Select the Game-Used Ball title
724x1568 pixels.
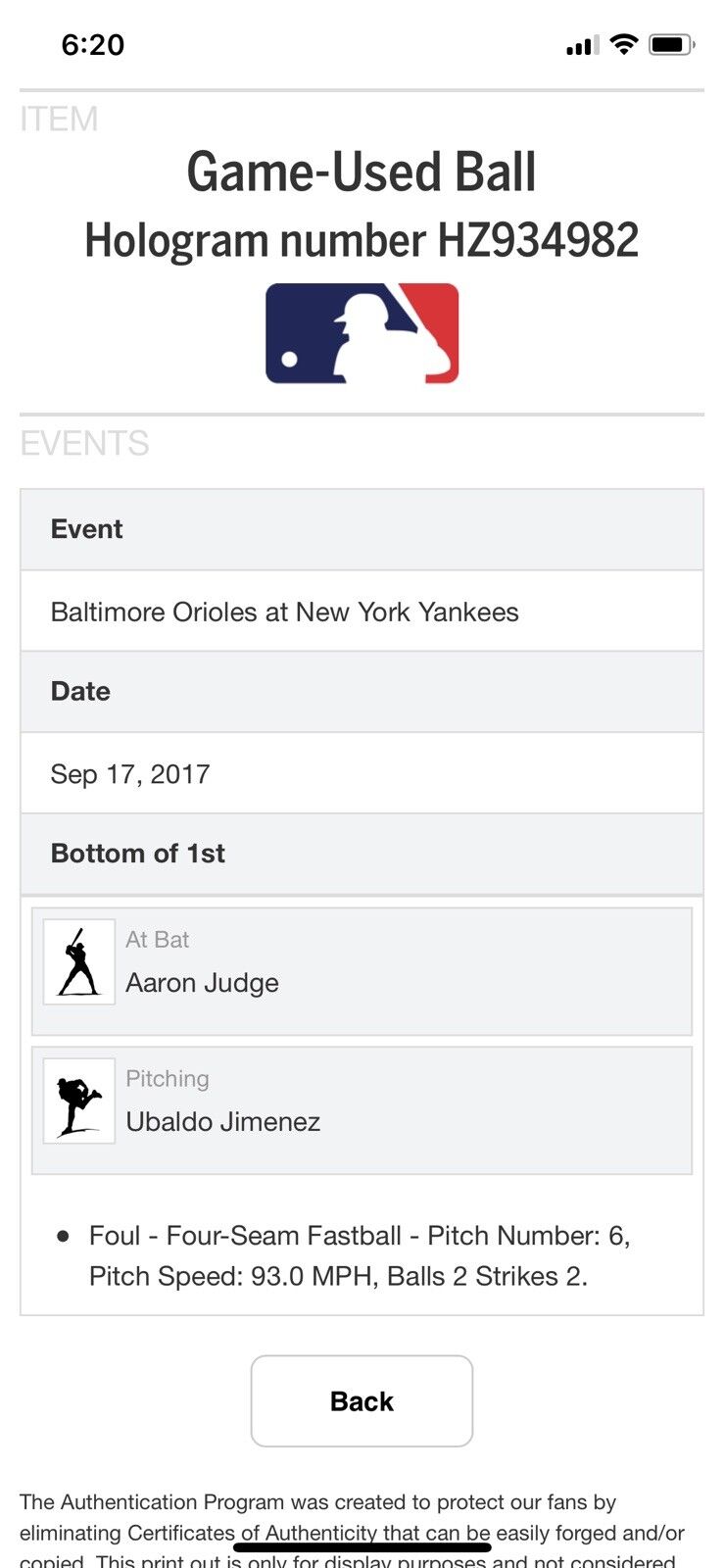click(x=362, y=171)
